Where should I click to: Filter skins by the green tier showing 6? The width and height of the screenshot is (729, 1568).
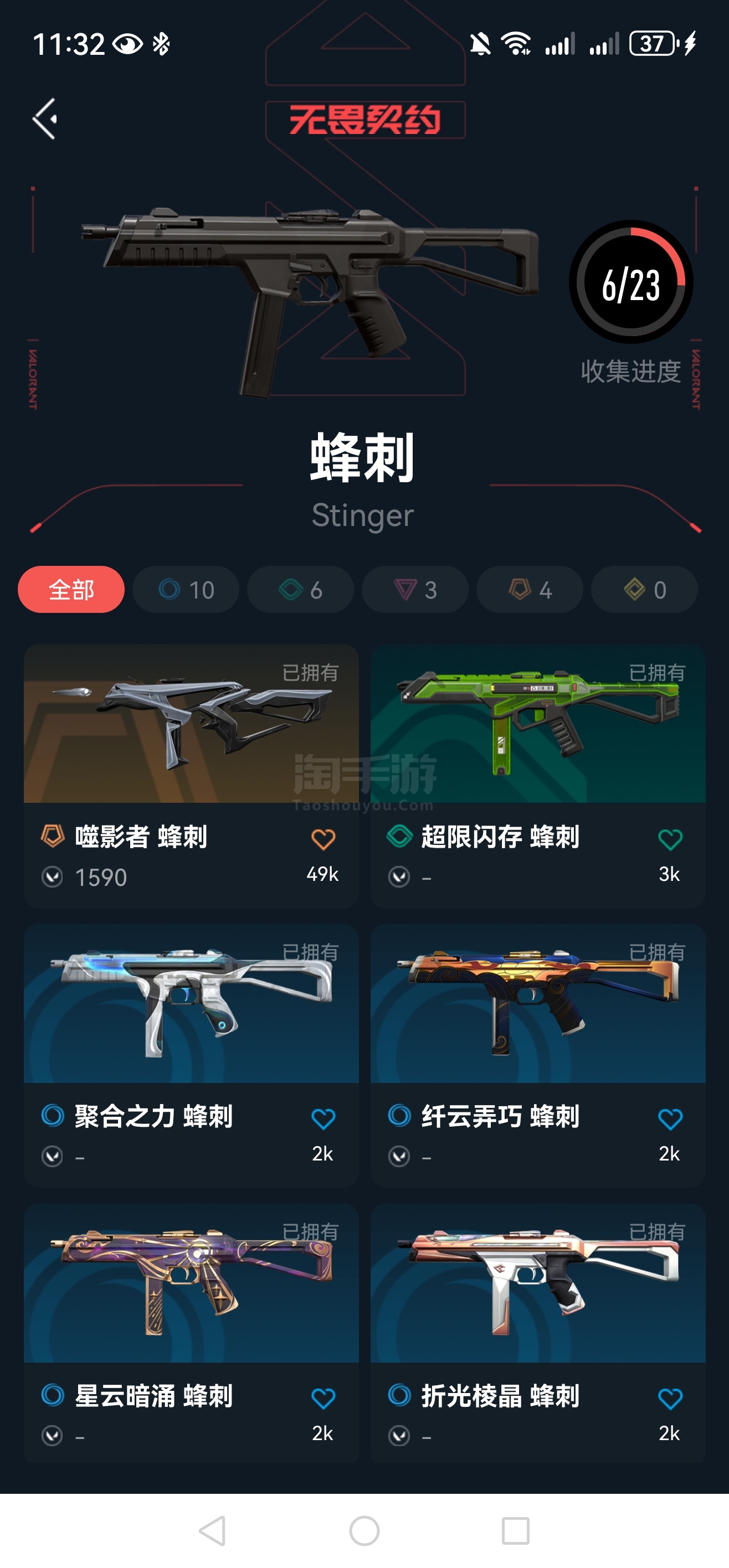(300, 589)
